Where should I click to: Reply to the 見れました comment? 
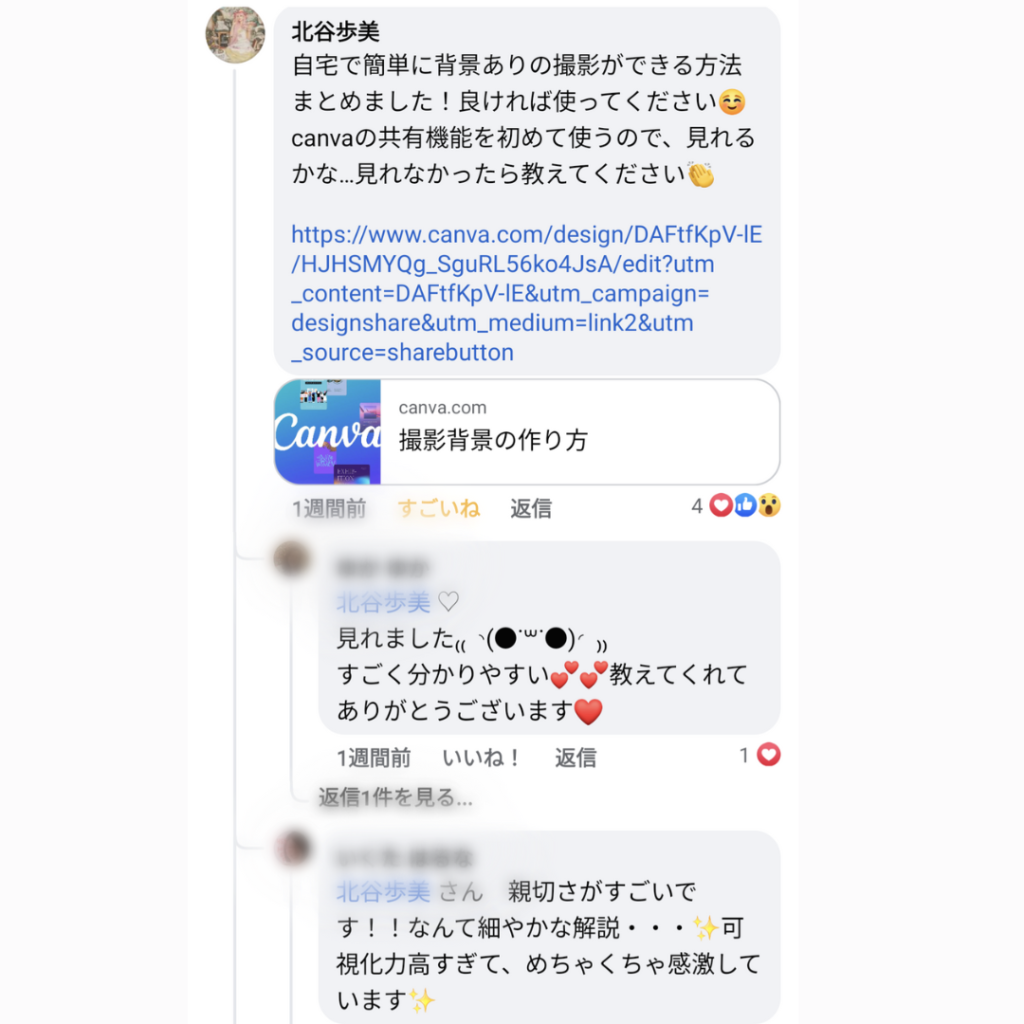(576, 758)
